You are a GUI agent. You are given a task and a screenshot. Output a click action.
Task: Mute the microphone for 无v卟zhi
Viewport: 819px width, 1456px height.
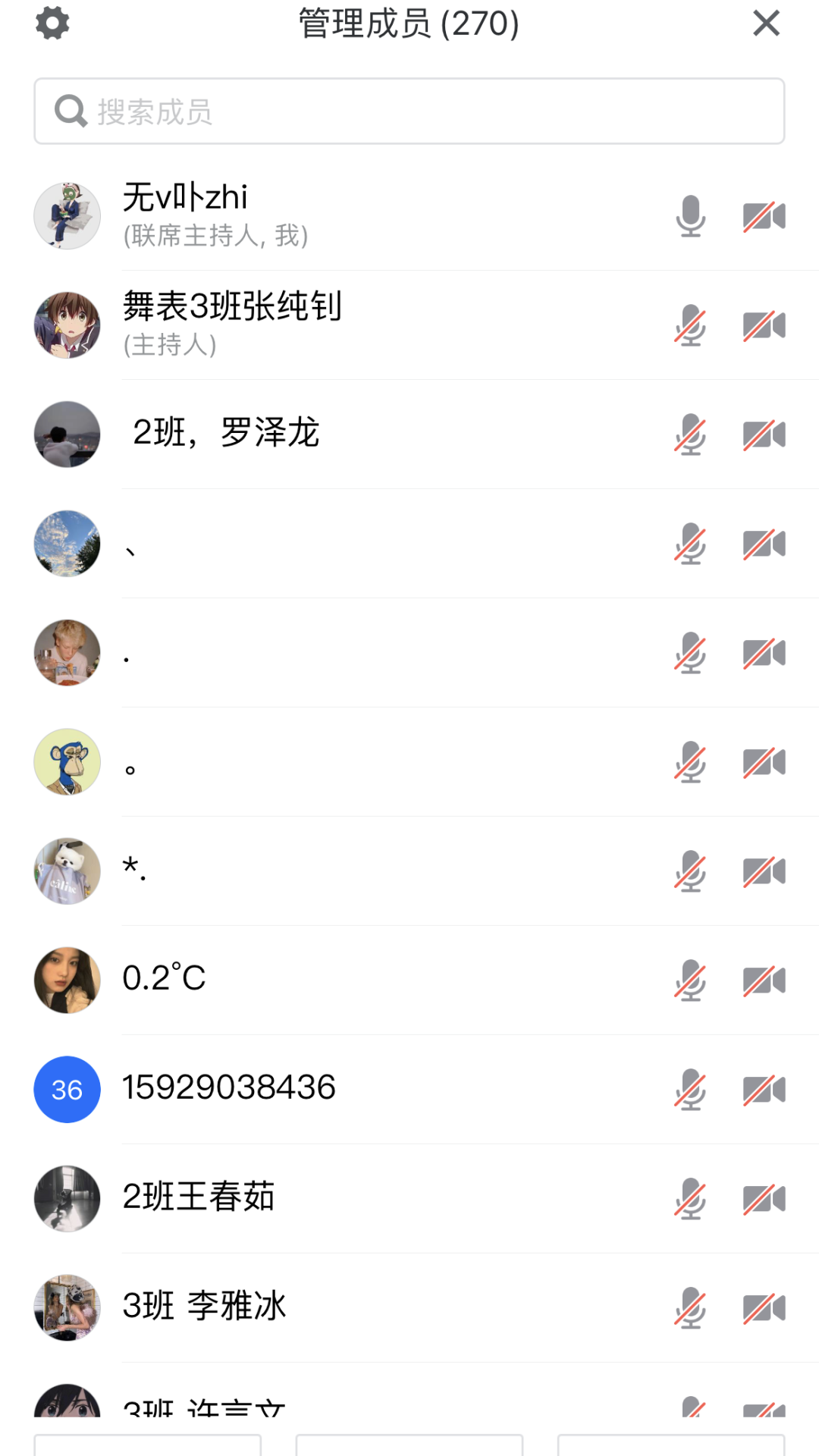coord(690,216)
